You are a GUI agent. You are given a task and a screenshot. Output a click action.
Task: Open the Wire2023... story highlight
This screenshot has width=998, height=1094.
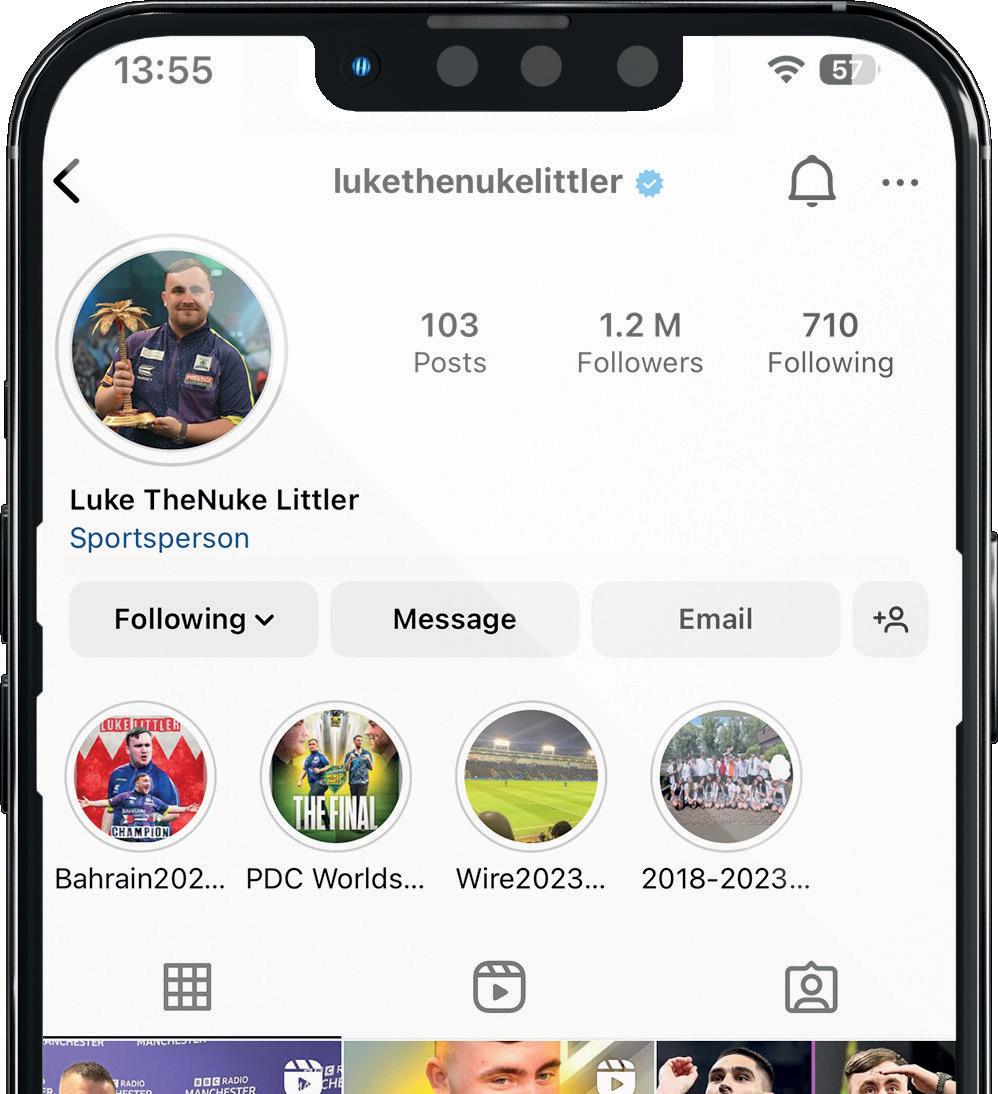click(531, 776)
